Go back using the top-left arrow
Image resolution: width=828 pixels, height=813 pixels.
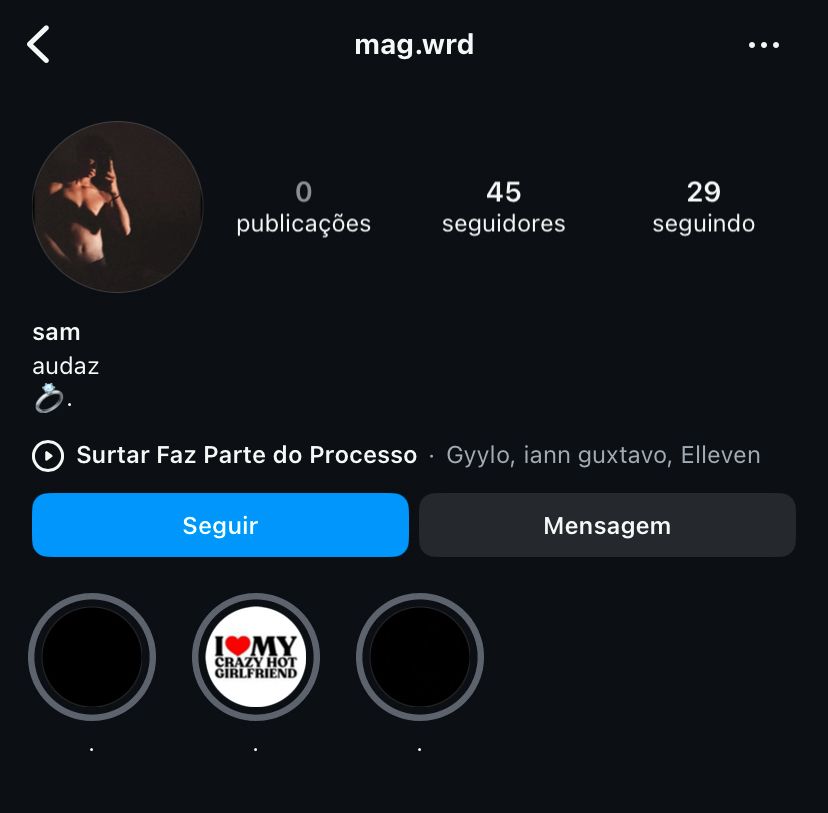(x=38, y=45)
